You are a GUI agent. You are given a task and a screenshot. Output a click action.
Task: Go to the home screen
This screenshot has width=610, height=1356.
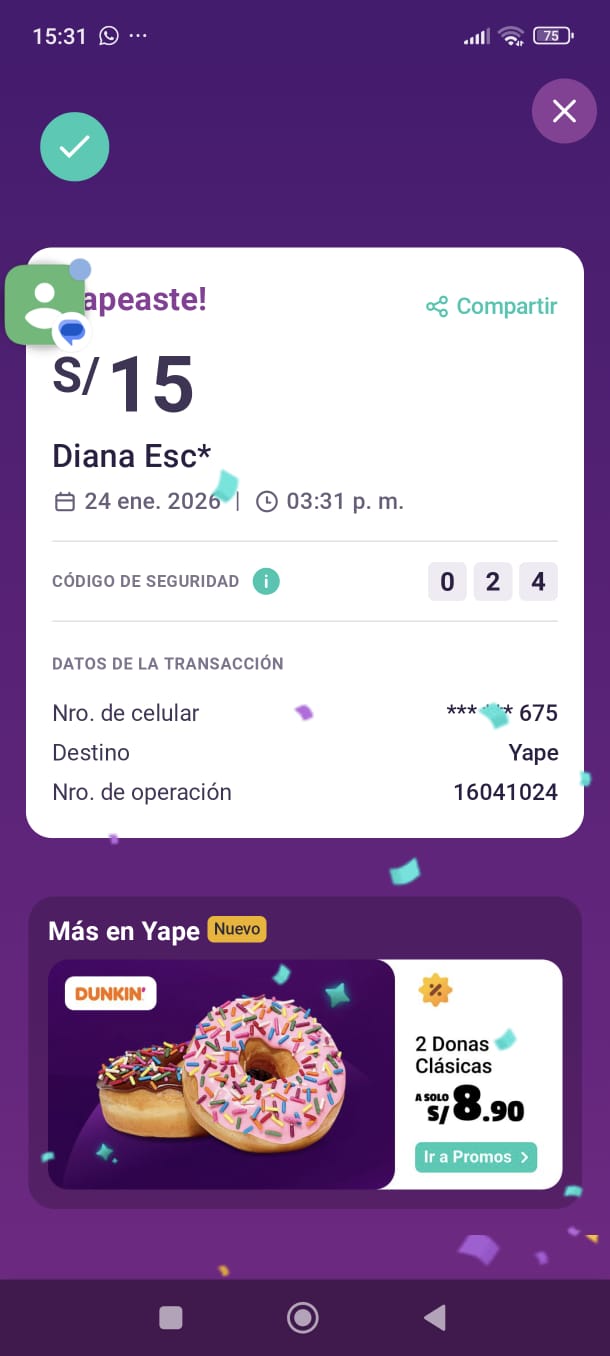coord(302,1318)
